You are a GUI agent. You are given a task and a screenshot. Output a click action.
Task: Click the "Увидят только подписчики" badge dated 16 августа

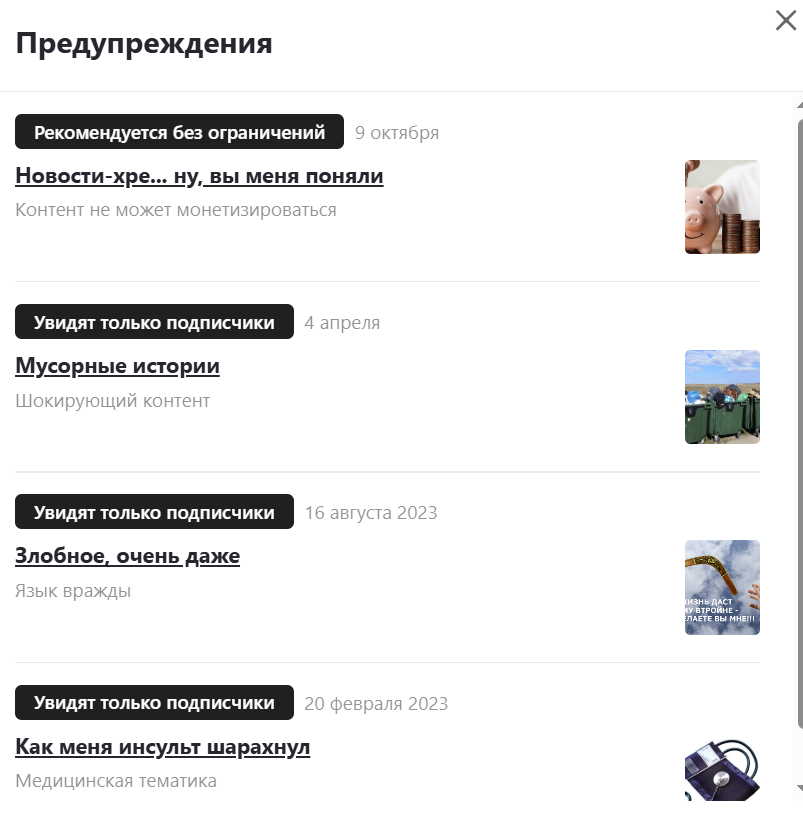tap(153, 512)
